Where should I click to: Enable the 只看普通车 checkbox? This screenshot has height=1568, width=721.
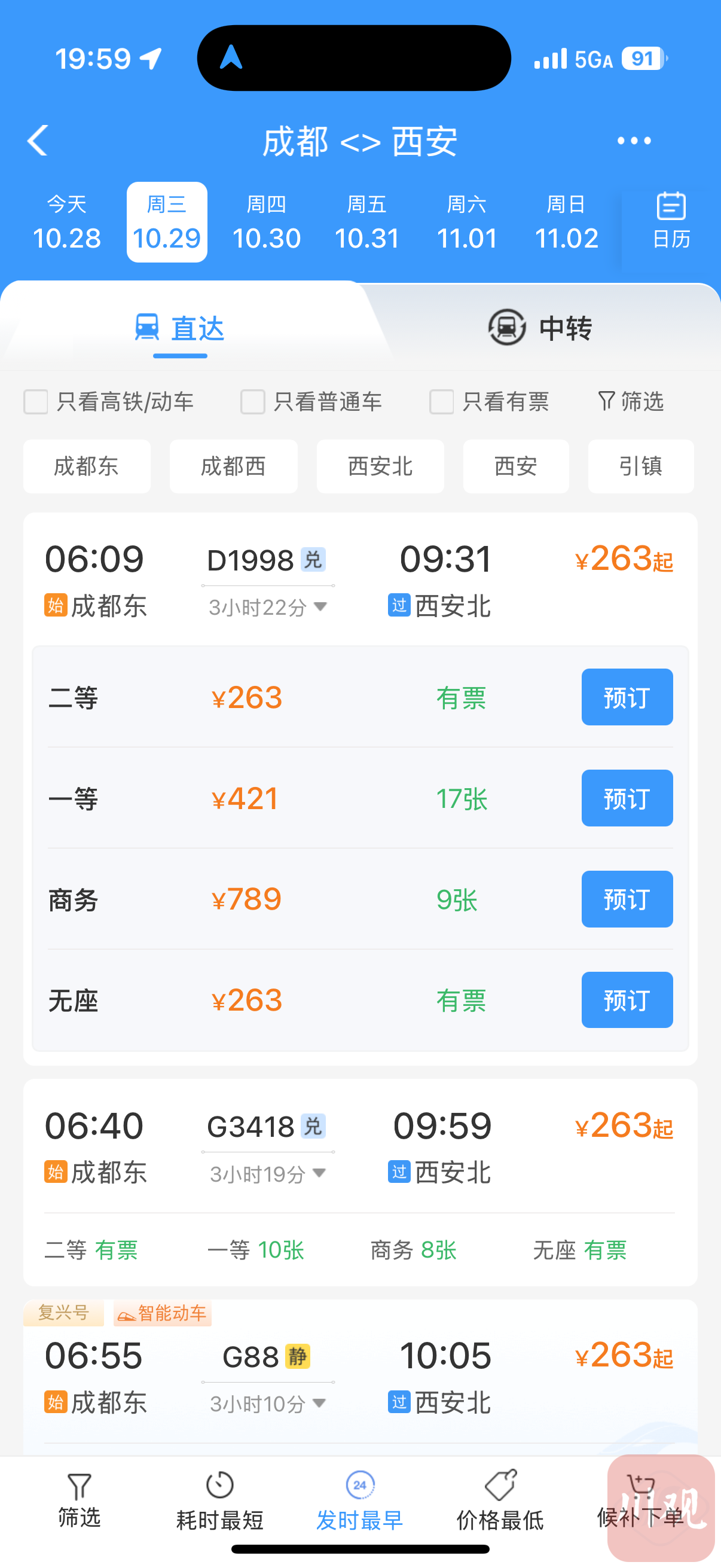click(252, 402)
